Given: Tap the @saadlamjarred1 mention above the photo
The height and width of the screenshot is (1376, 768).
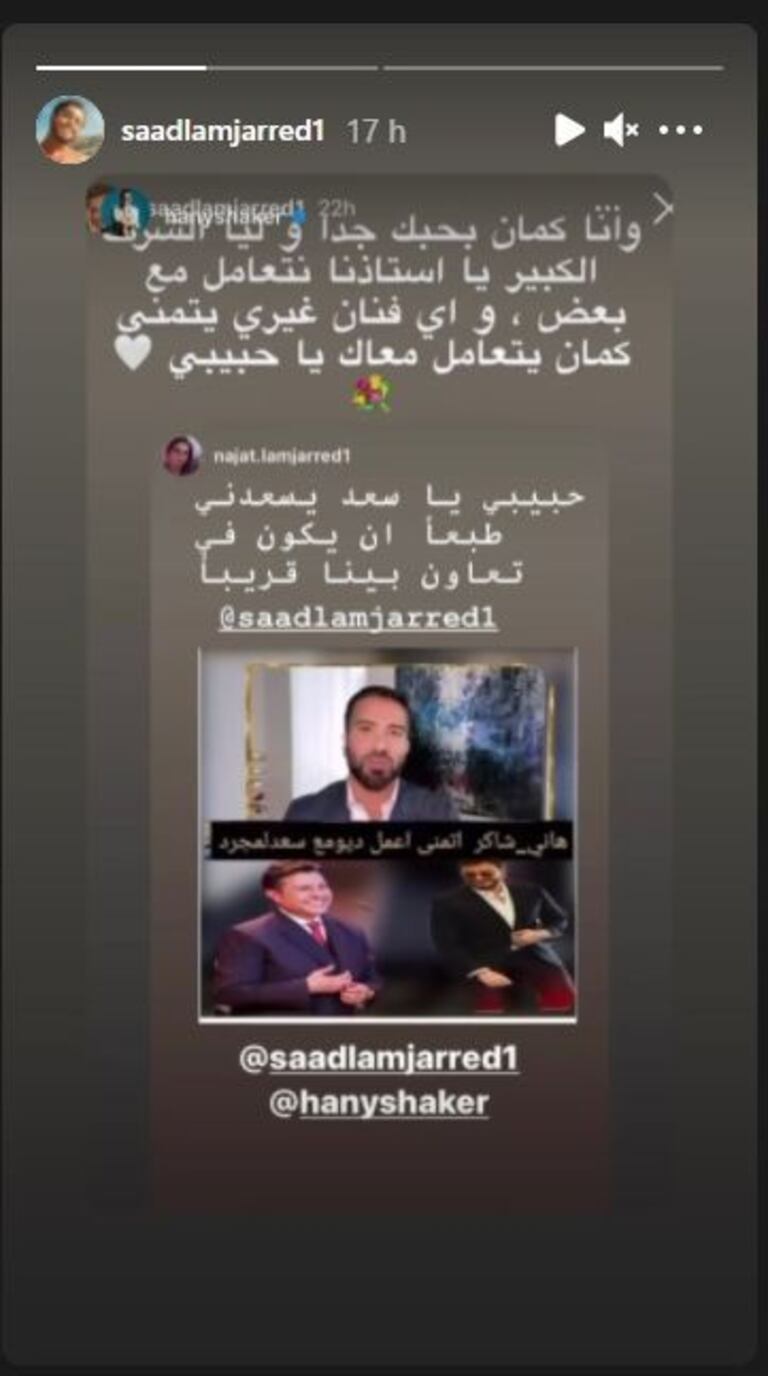Looking at the screenshot, I should pos(357,619).
